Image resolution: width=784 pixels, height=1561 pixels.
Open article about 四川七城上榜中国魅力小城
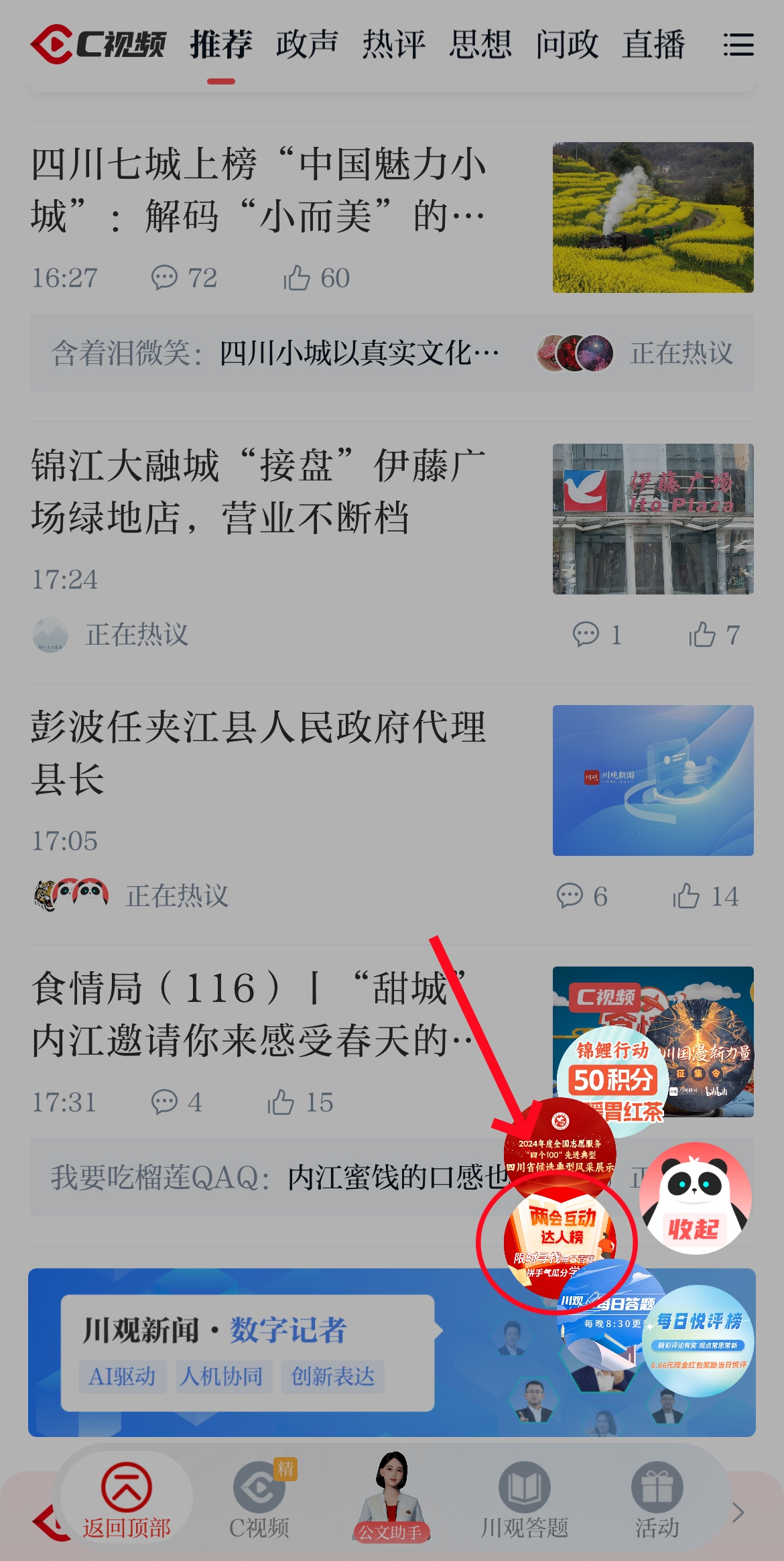pyautogui.click(x=258, y=191)
